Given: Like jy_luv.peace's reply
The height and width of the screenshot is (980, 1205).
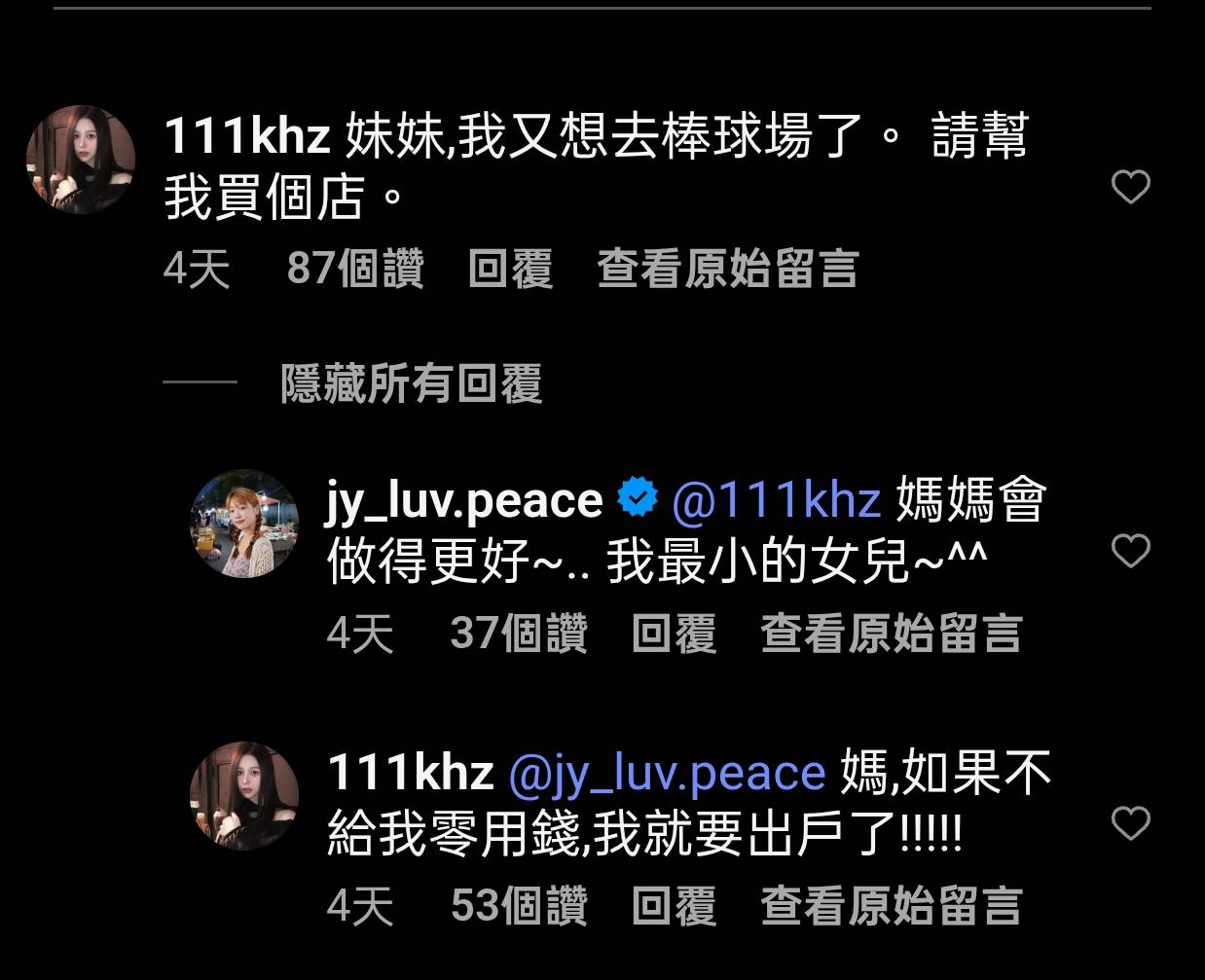Looking at the screenshot, I should tap(1130, 551).
